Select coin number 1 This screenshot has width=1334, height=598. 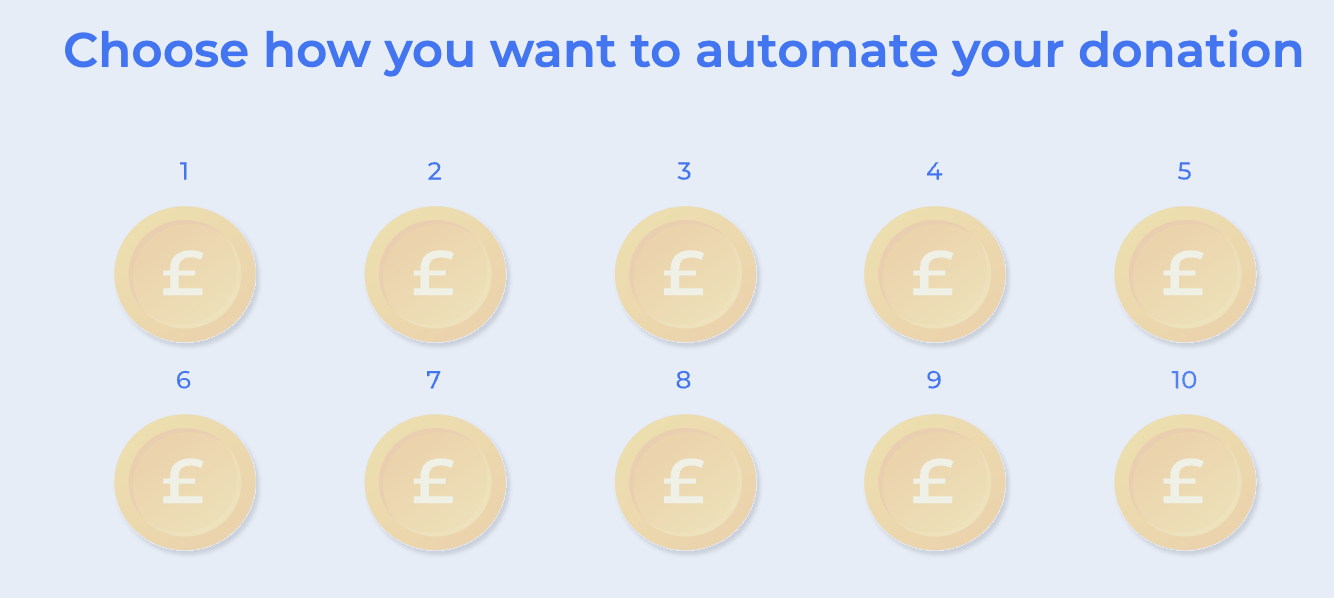pyautogui.click(x=185, y=274)
